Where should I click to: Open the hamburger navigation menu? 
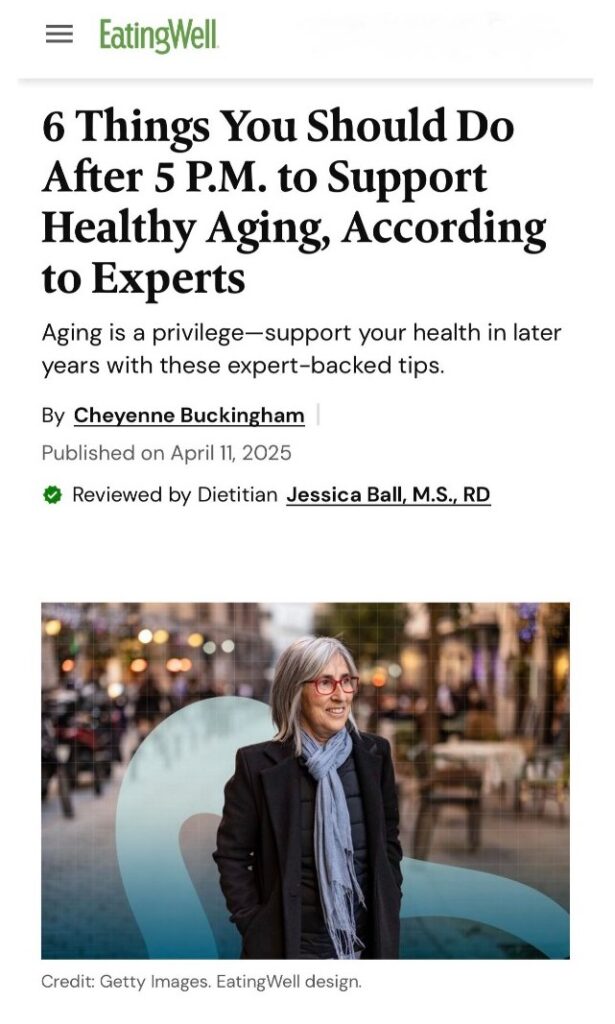point(59,35)
